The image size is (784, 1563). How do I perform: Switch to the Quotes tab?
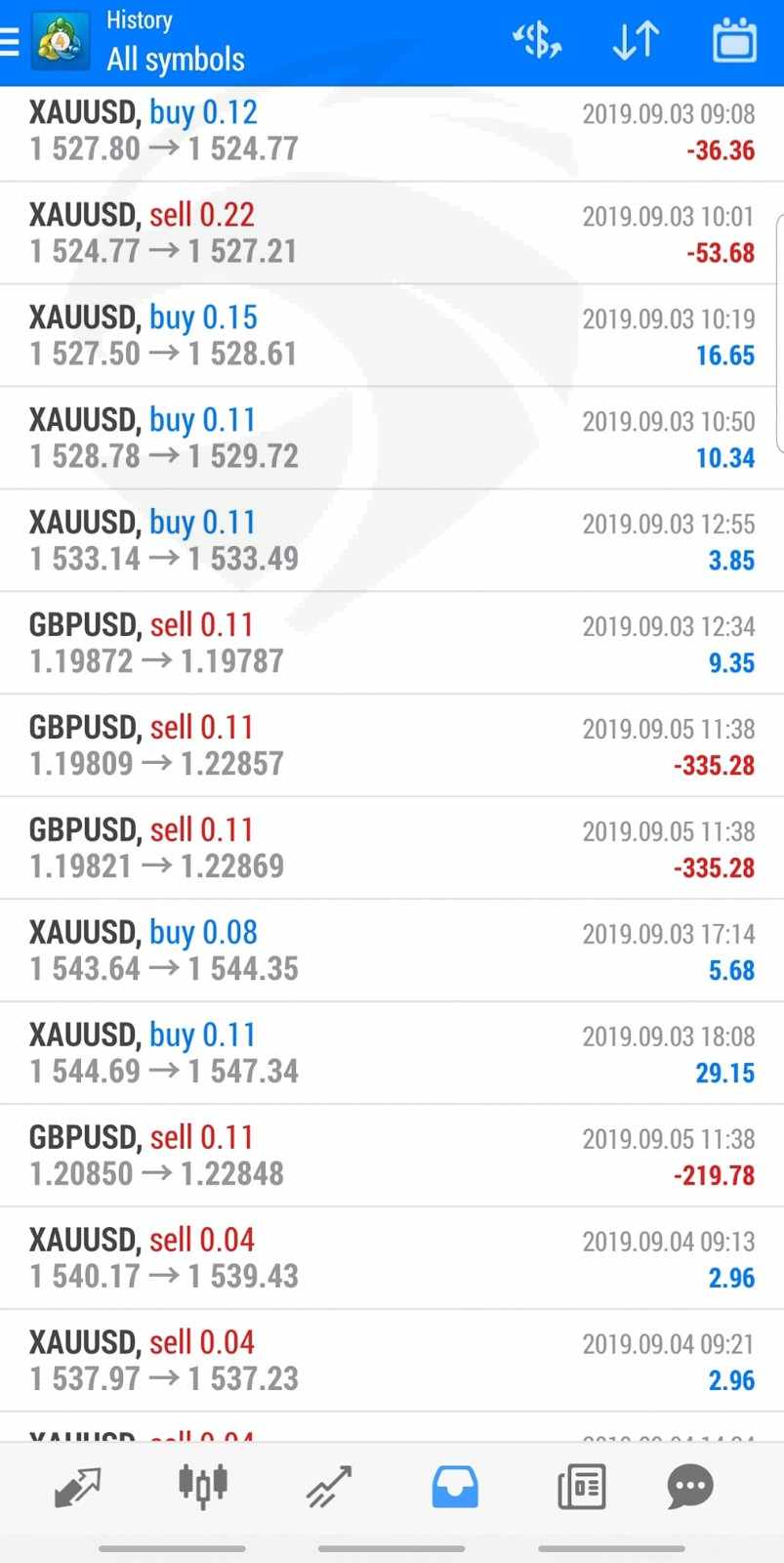tap(78, 1487)
